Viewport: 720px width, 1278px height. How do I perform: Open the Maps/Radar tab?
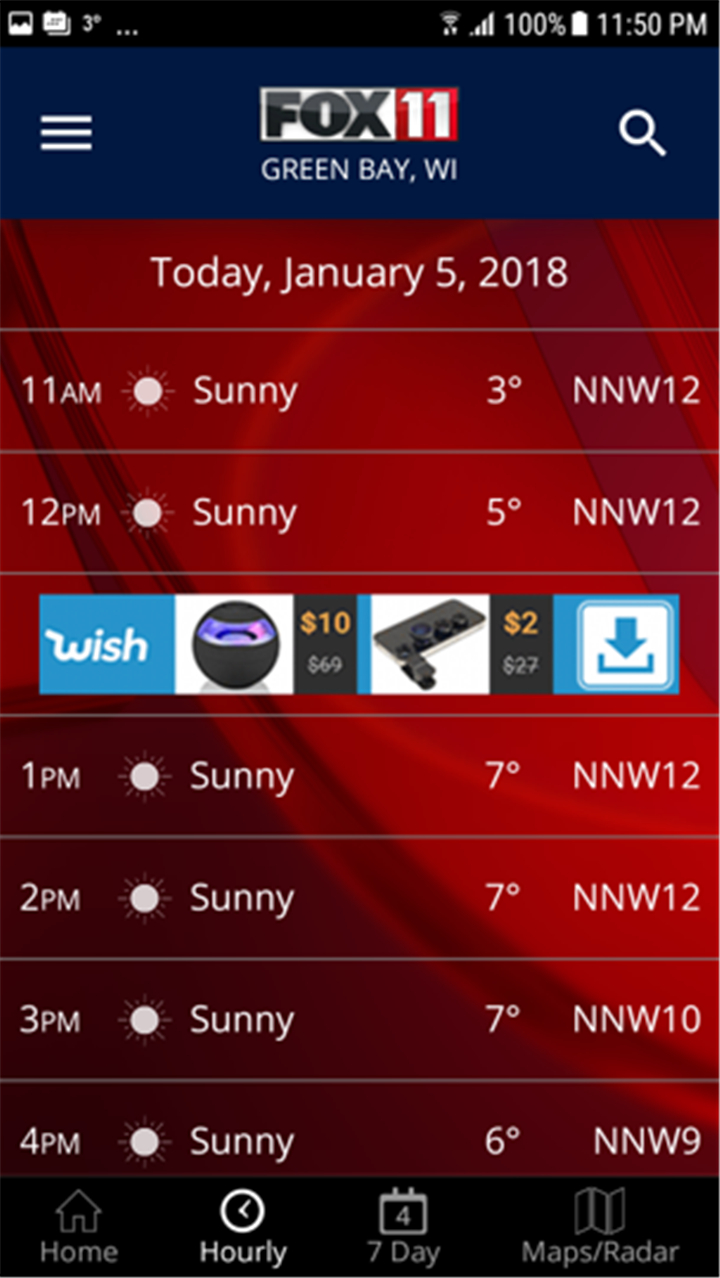pyautogui.click(x=600, y=1228)
